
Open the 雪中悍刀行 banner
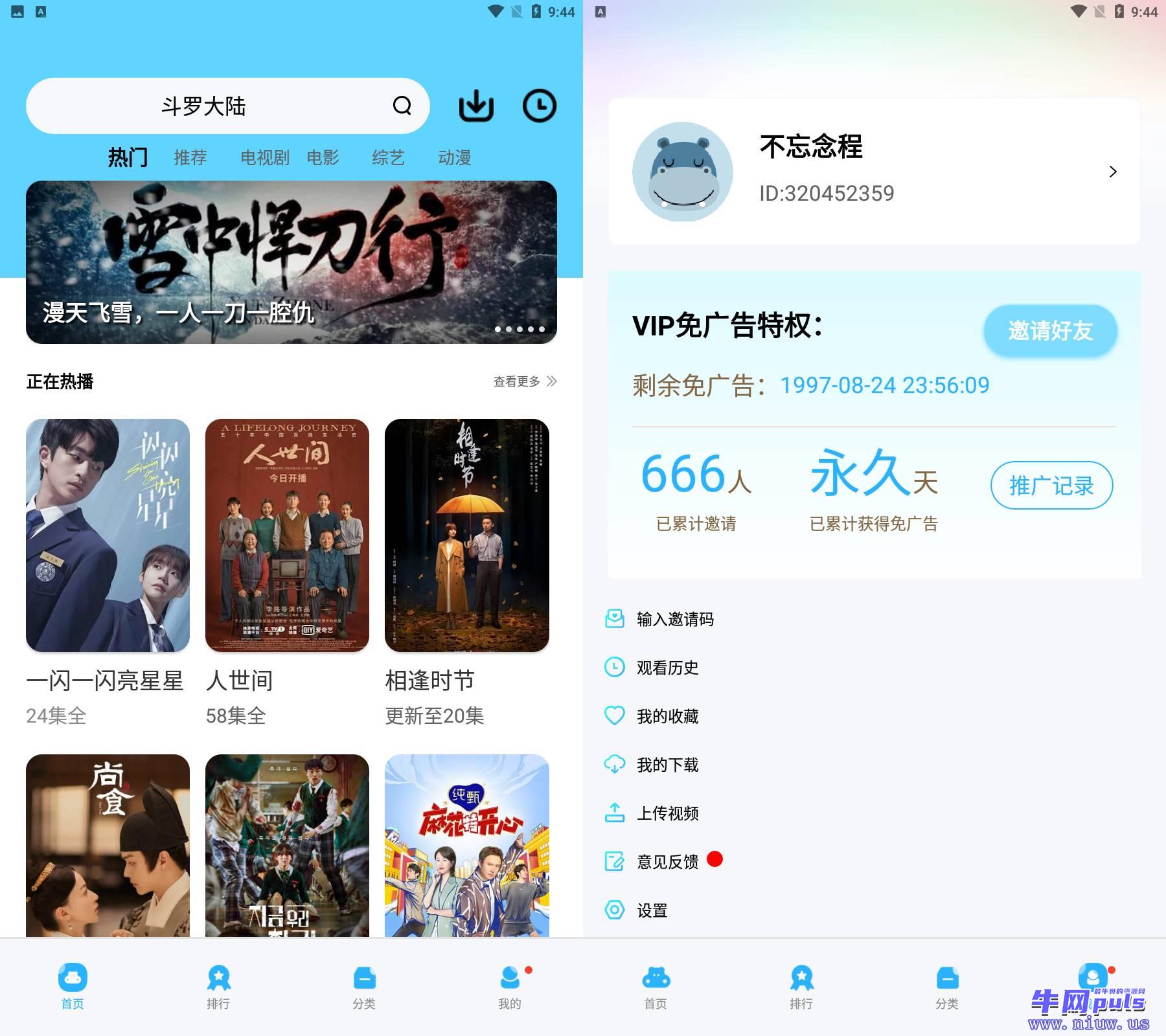[x=291, y=262]
